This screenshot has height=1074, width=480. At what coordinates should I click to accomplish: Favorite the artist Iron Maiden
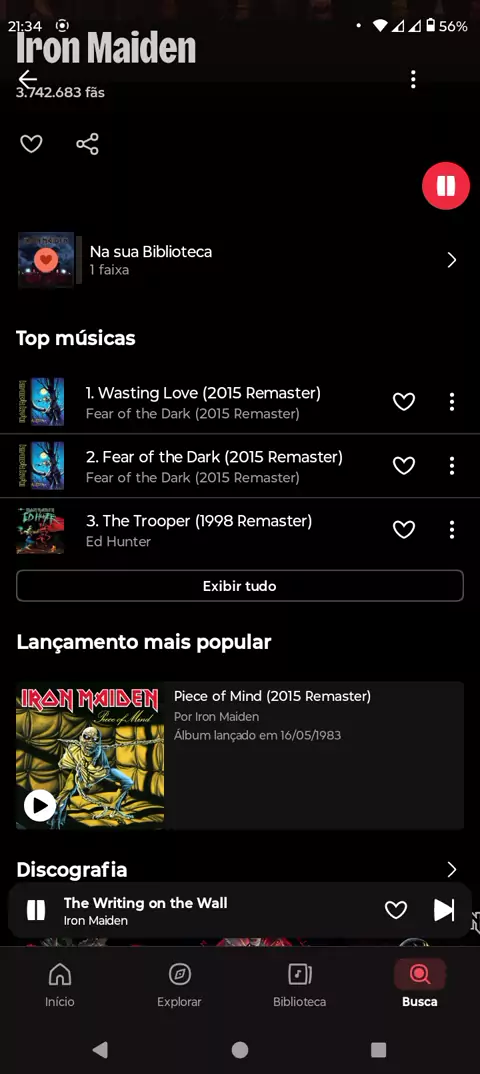pyautogui.click(x=31, y=144)
